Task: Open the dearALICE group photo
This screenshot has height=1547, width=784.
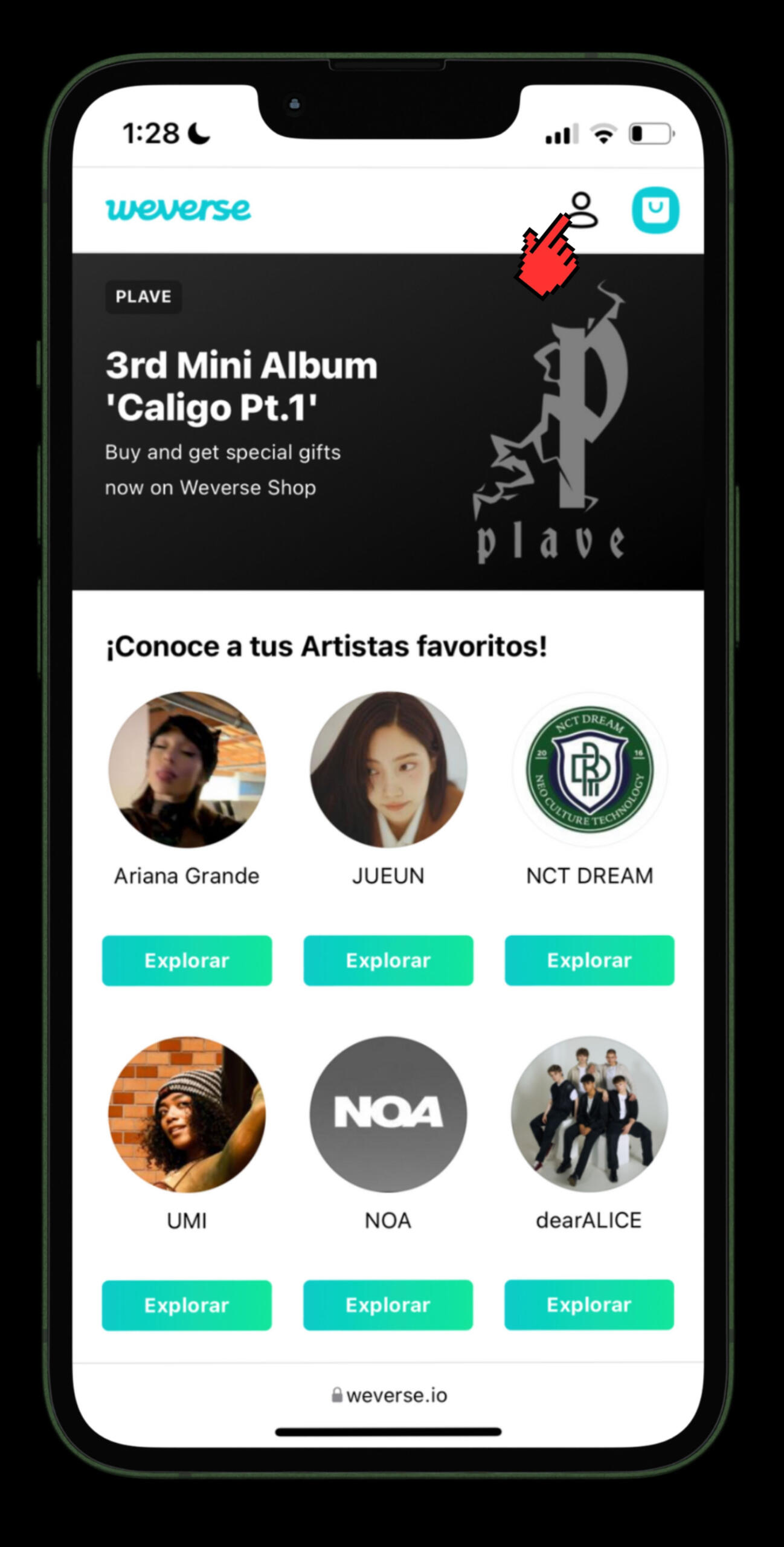Action: (590, 1114)
